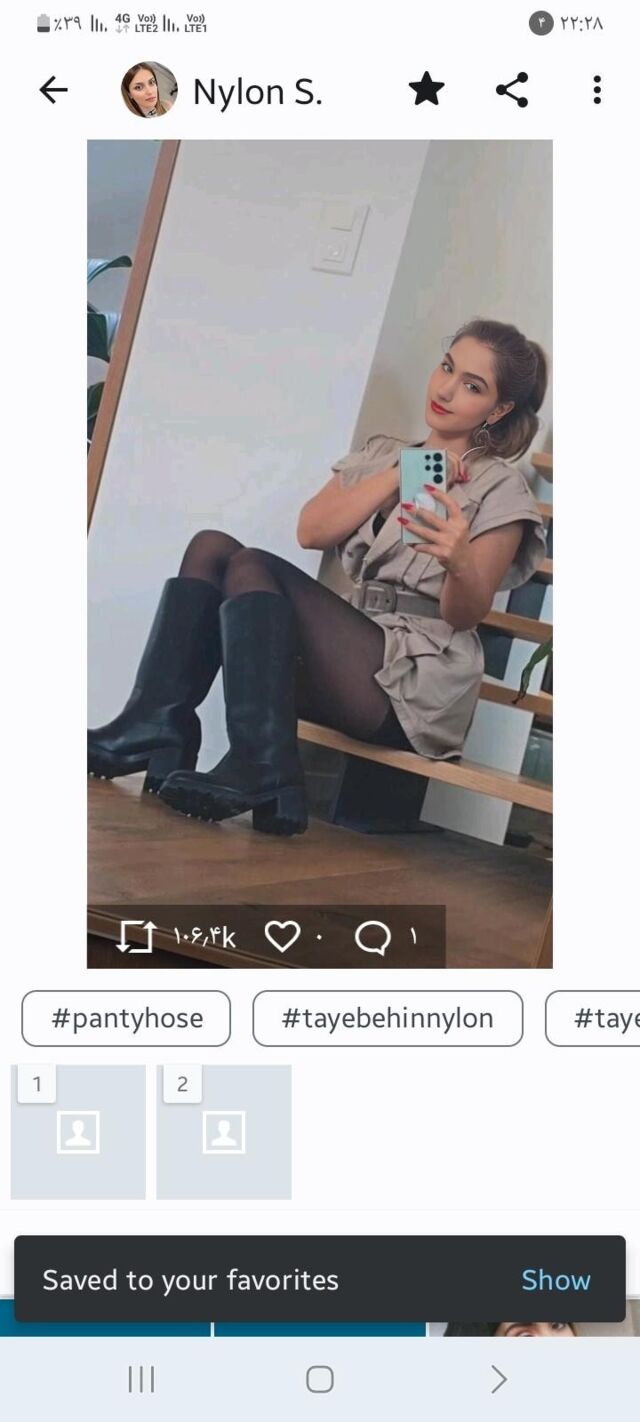Open the comments bubble icon

(373, 937)
